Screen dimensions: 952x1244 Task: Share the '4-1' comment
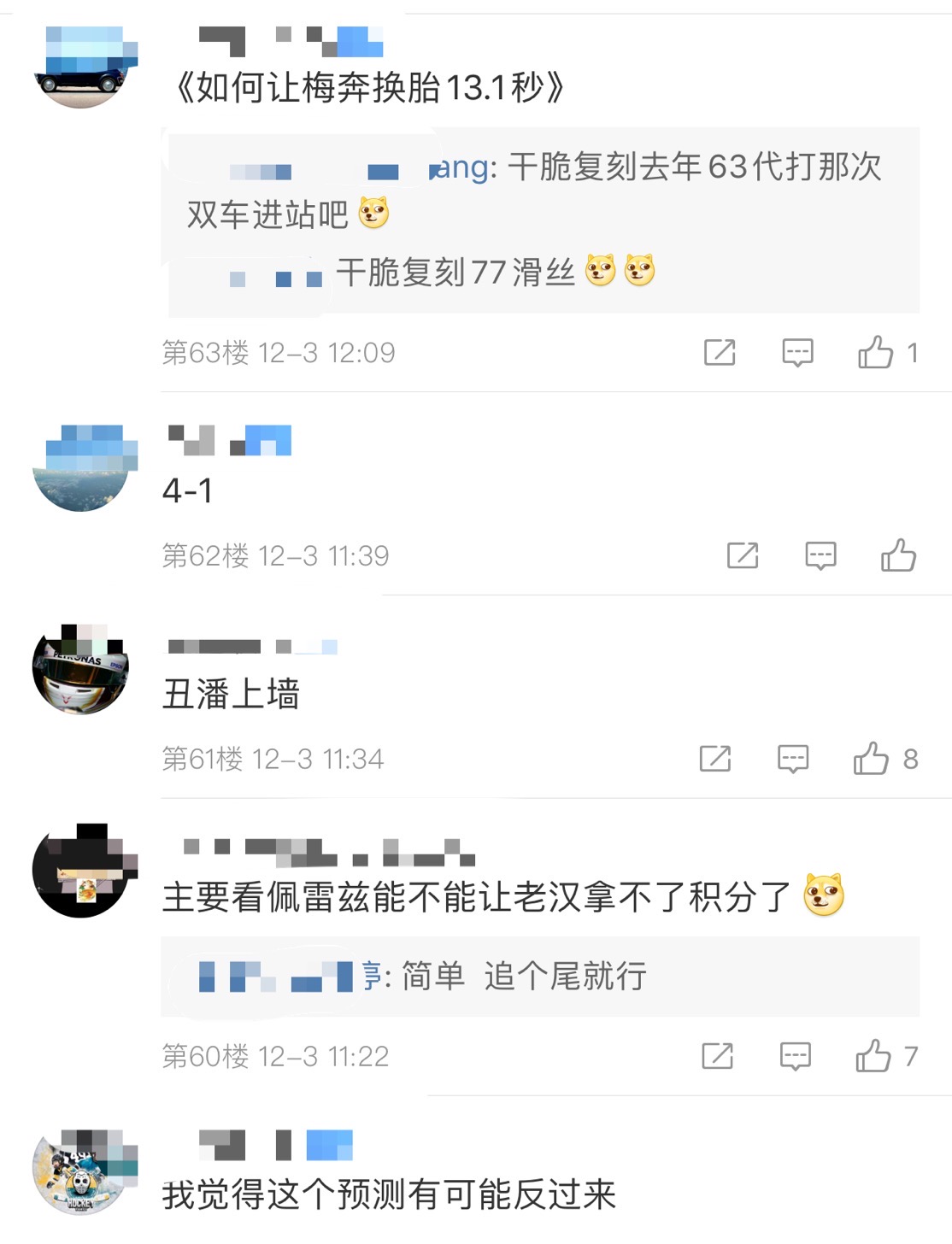(743, 555)
